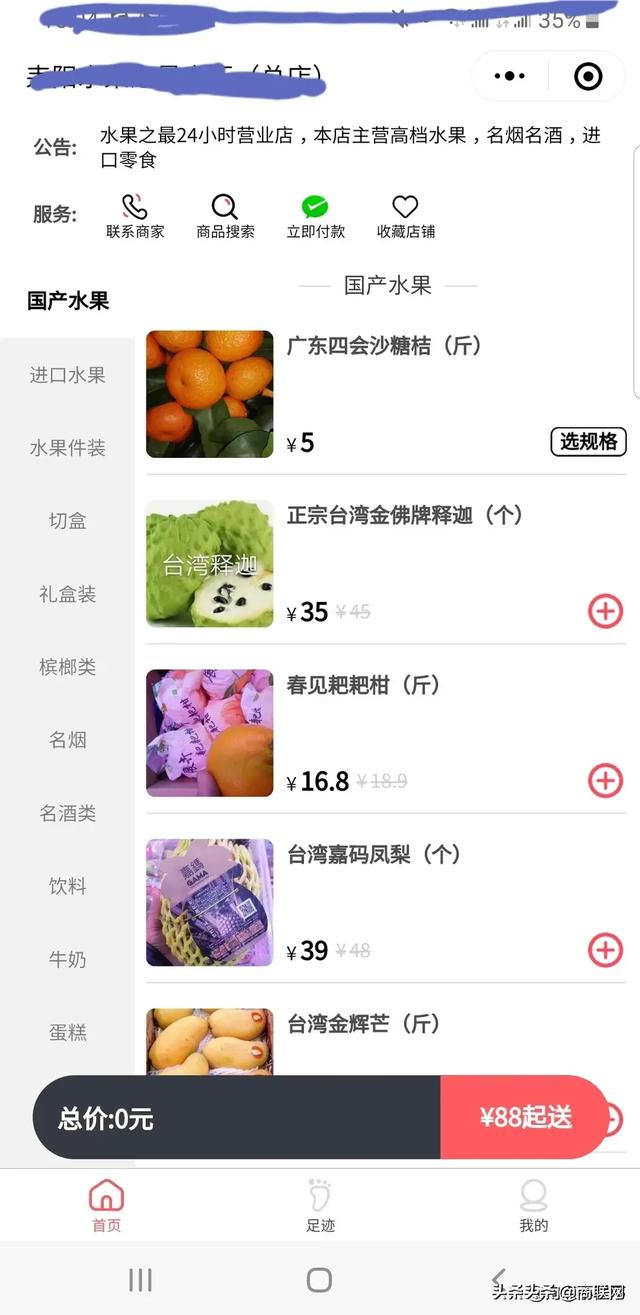This screenshot has height=1315, width=640.
Task: Open the 首页 home tab
Action: click(106, 1205)
